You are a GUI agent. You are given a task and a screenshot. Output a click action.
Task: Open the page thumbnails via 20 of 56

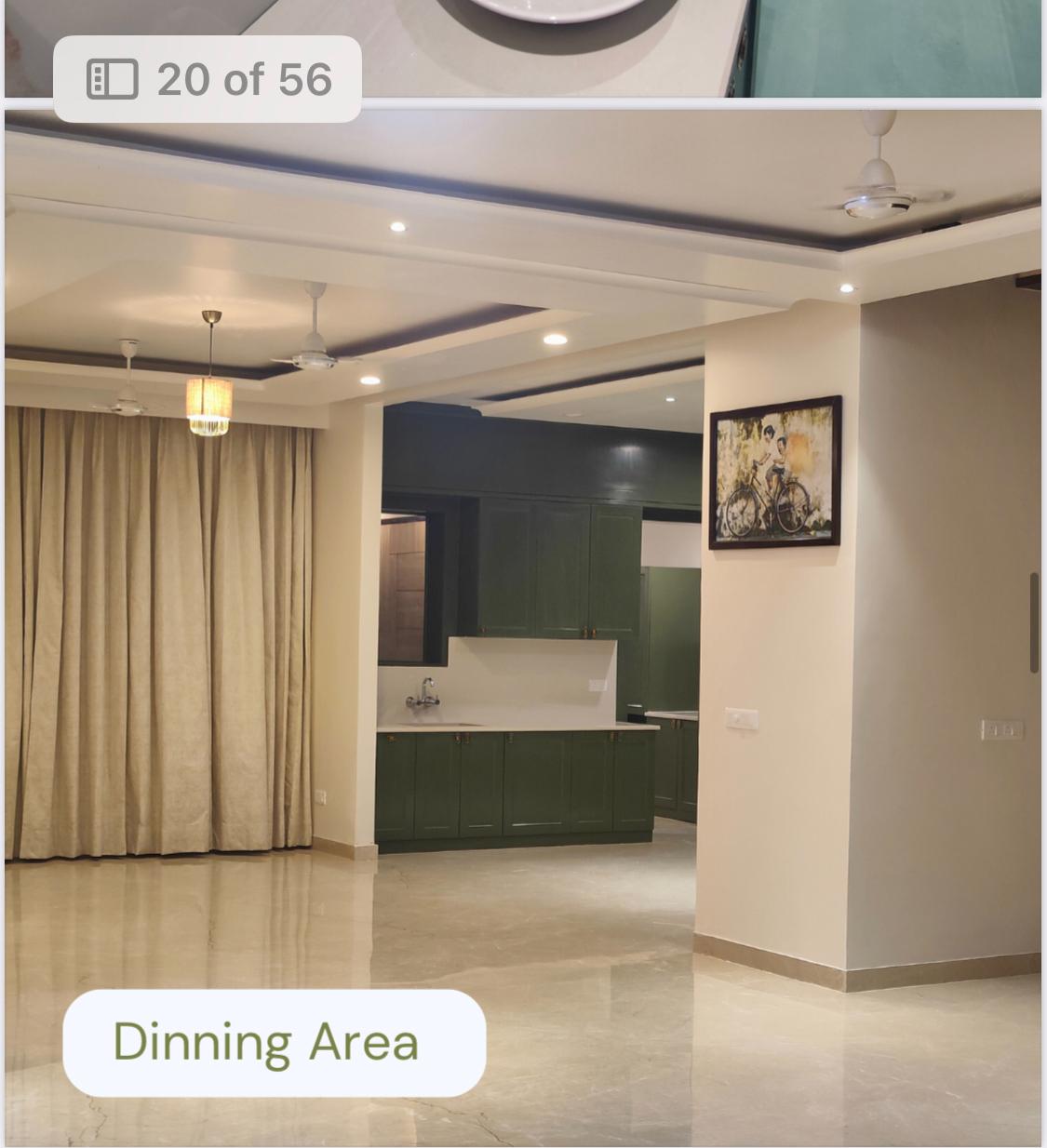[x=207, y=79]
